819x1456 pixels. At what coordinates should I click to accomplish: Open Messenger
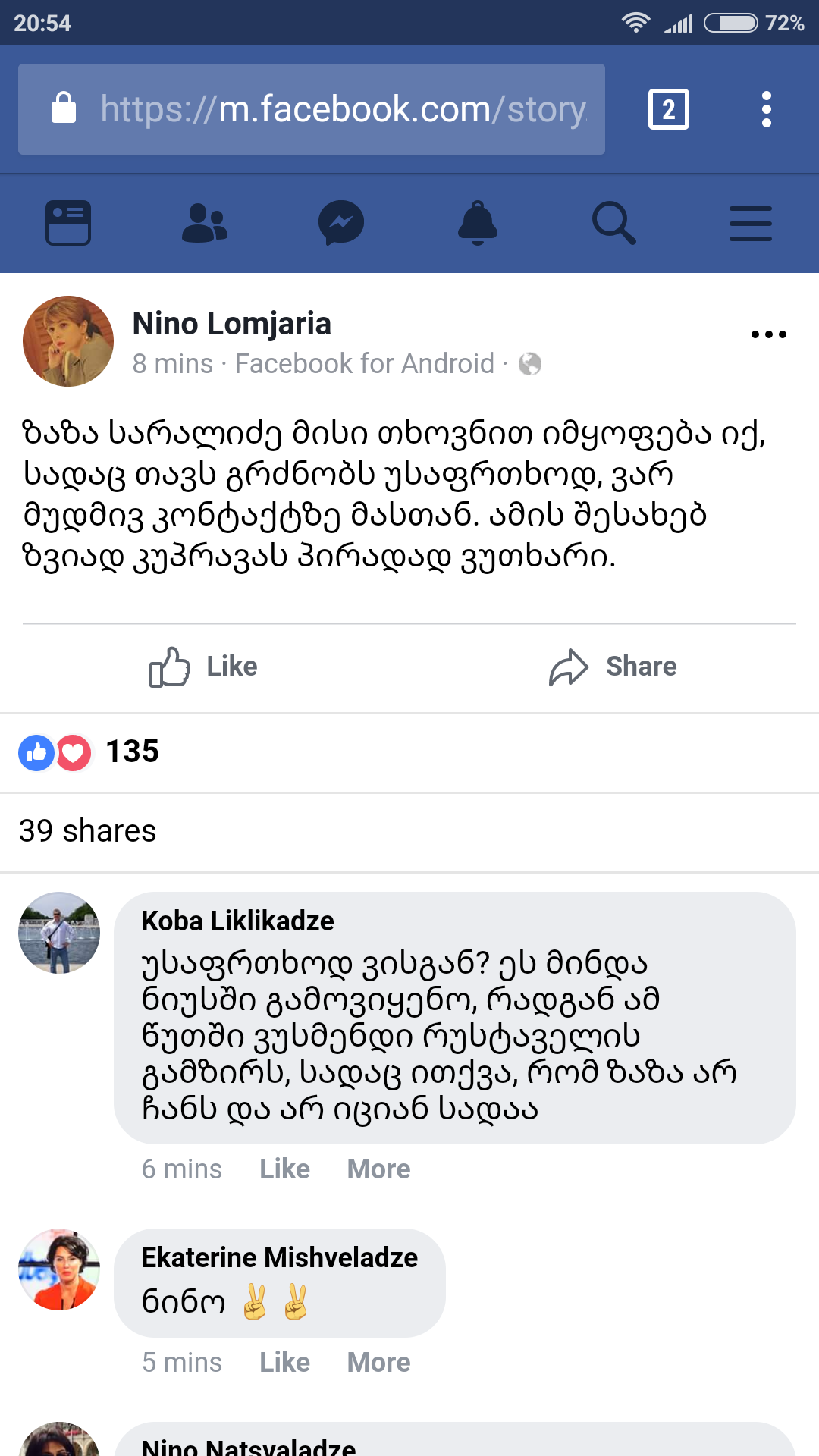click(x=341, y=223)
